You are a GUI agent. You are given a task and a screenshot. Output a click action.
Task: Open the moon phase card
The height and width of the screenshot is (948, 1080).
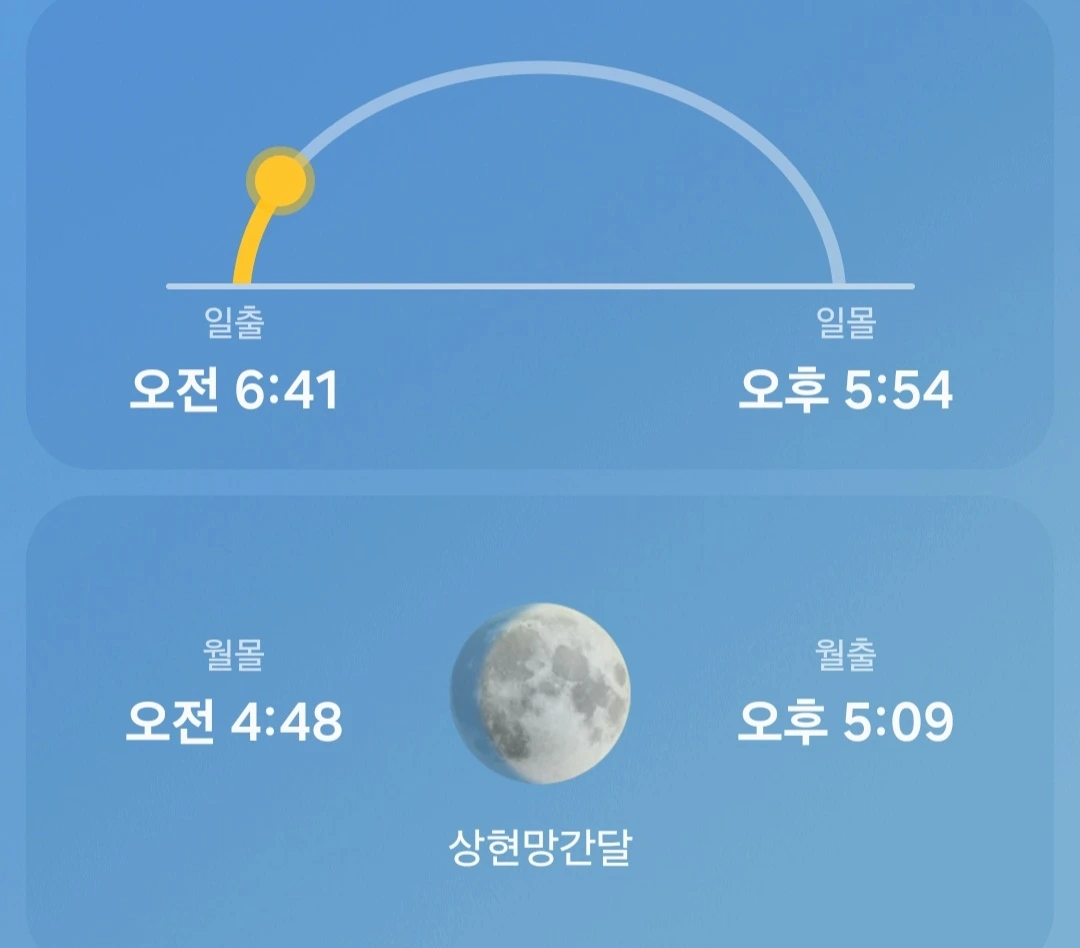540,721
